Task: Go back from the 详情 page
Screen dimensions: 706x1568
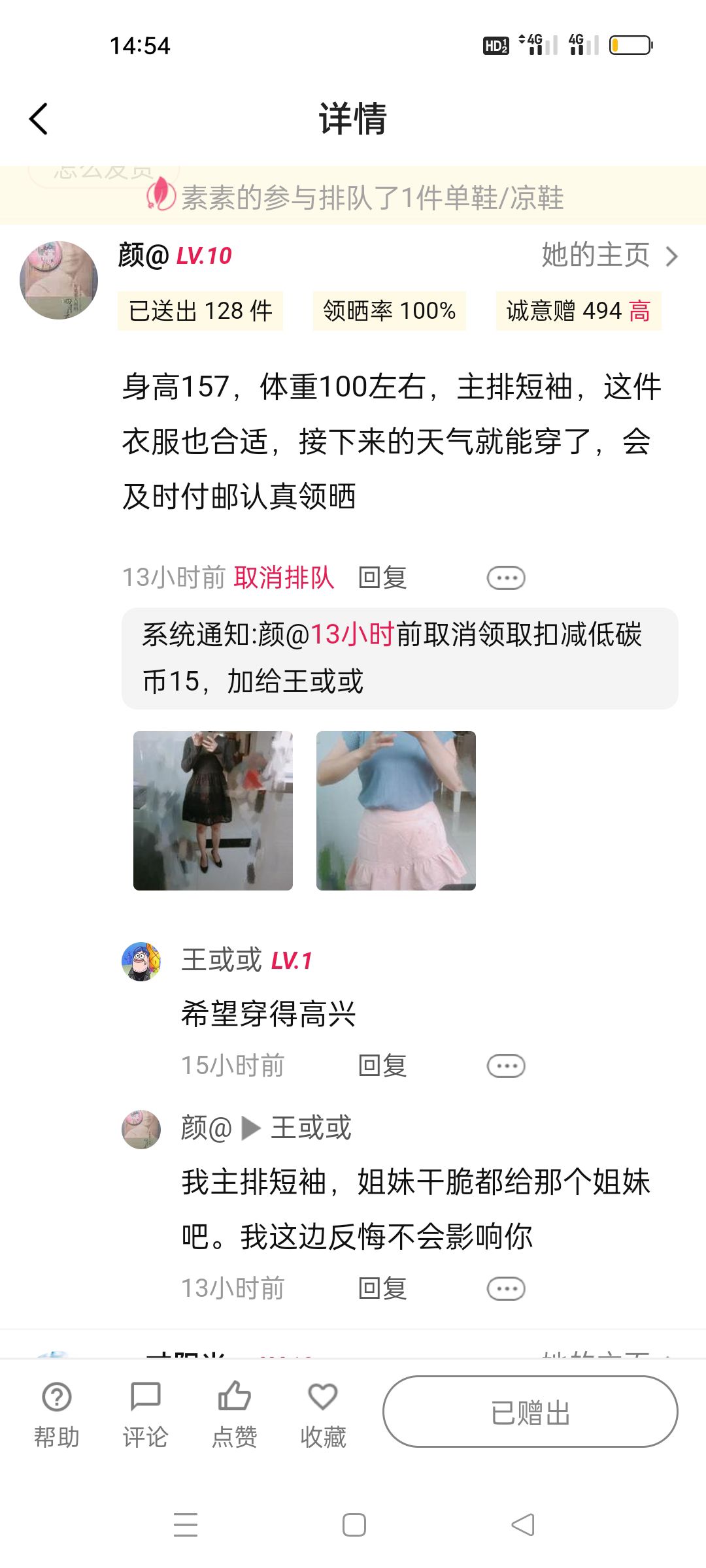Action: coord(39,119)
